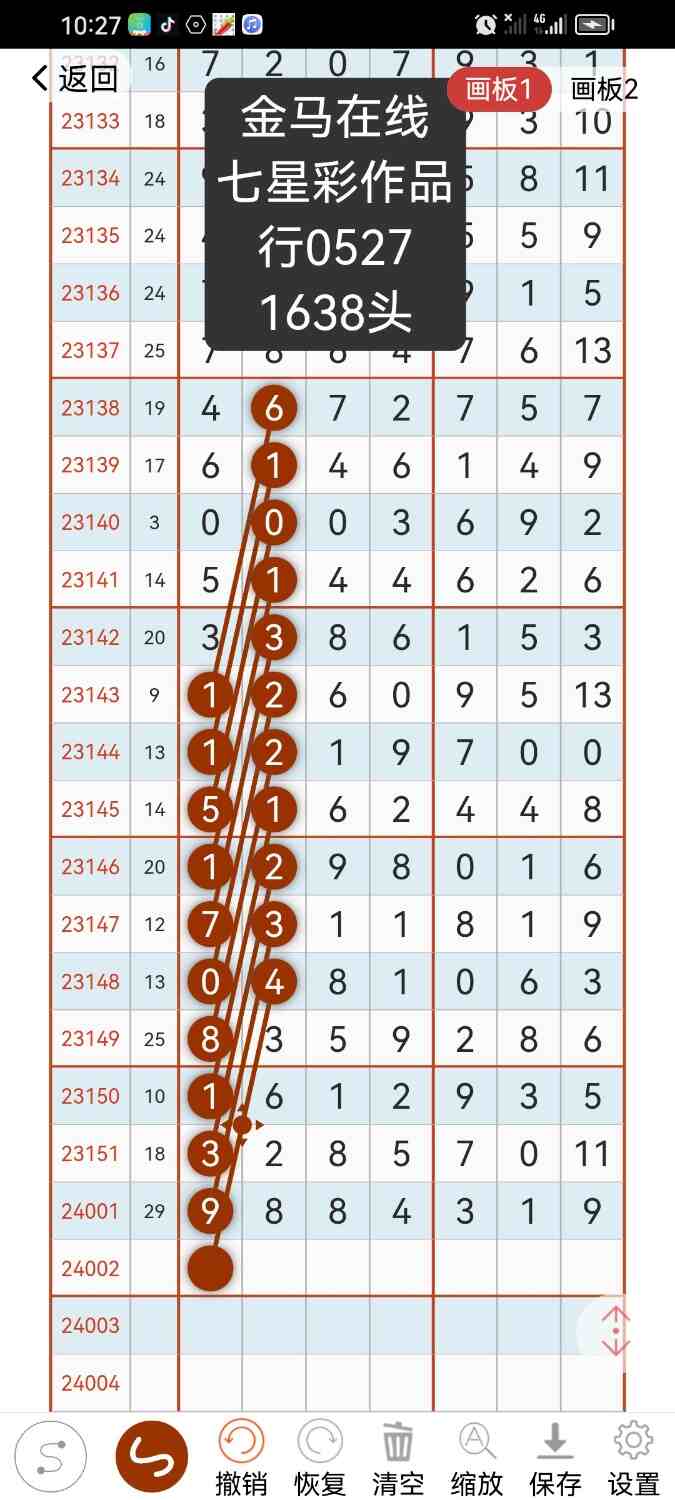Open 缩放 zoom option

(x=476, y=1458)
